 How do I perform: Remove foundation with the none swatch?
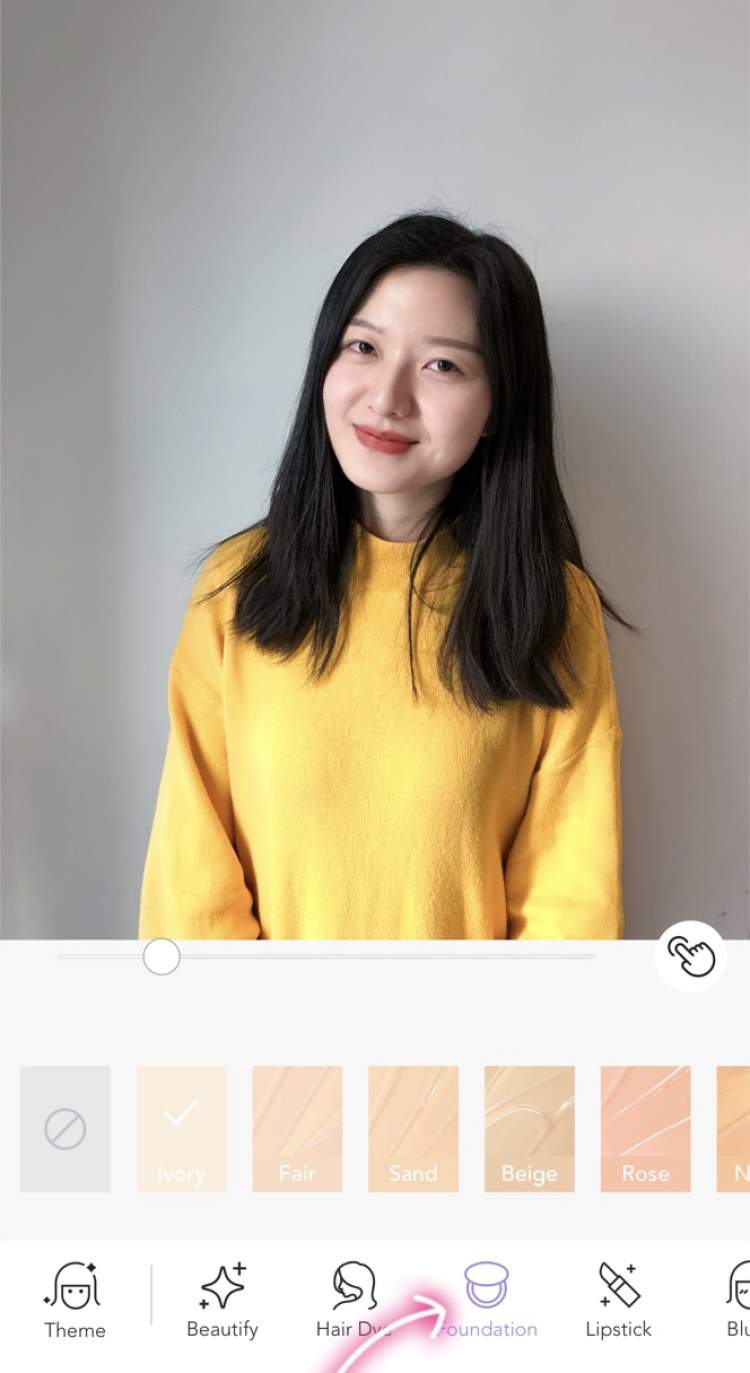(65, 1128)
